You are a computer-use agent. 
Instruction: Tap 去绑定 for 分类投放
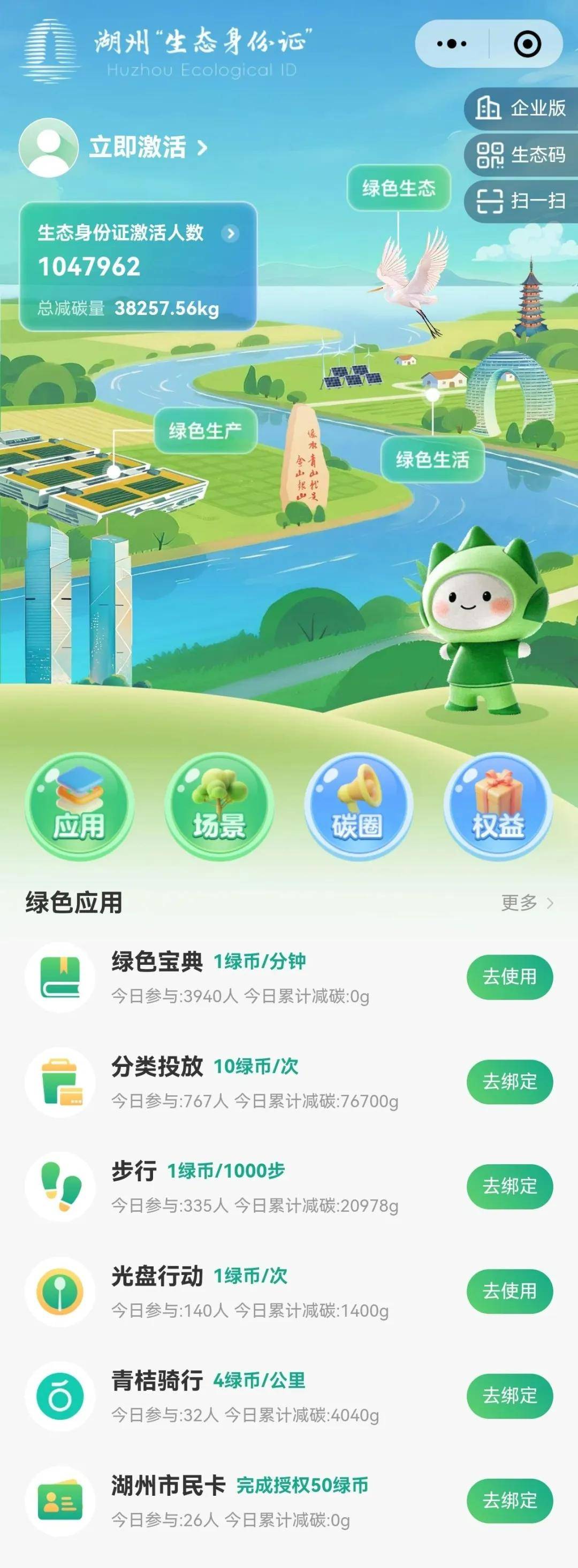510,1081
